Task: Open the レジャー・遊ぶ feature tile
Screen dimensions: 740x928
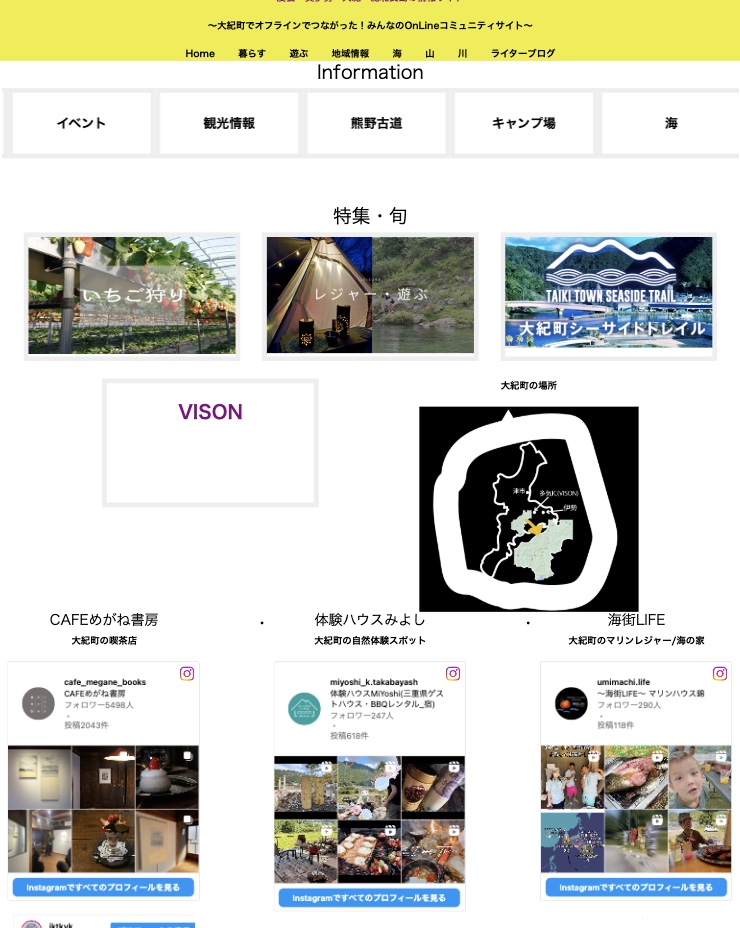Action: [370, 296]
